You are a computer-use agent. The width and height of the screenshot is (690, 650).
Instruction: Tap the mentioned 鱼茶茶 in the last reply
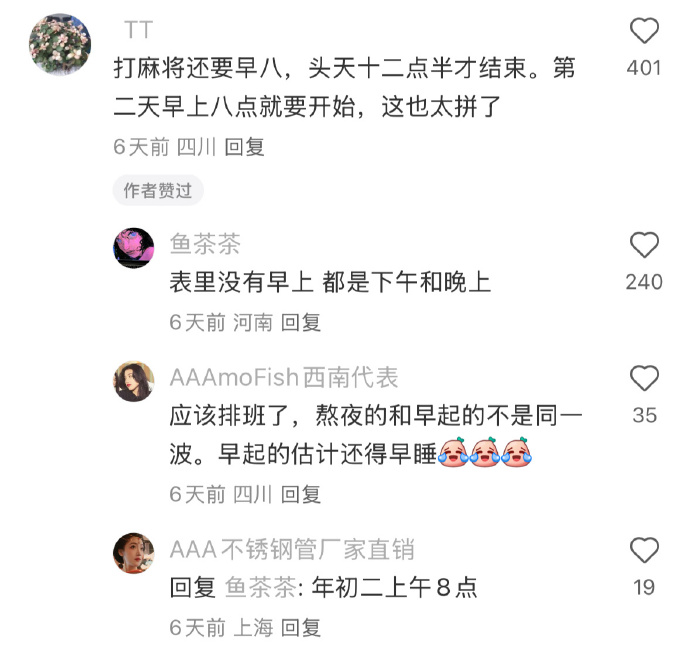259,588
